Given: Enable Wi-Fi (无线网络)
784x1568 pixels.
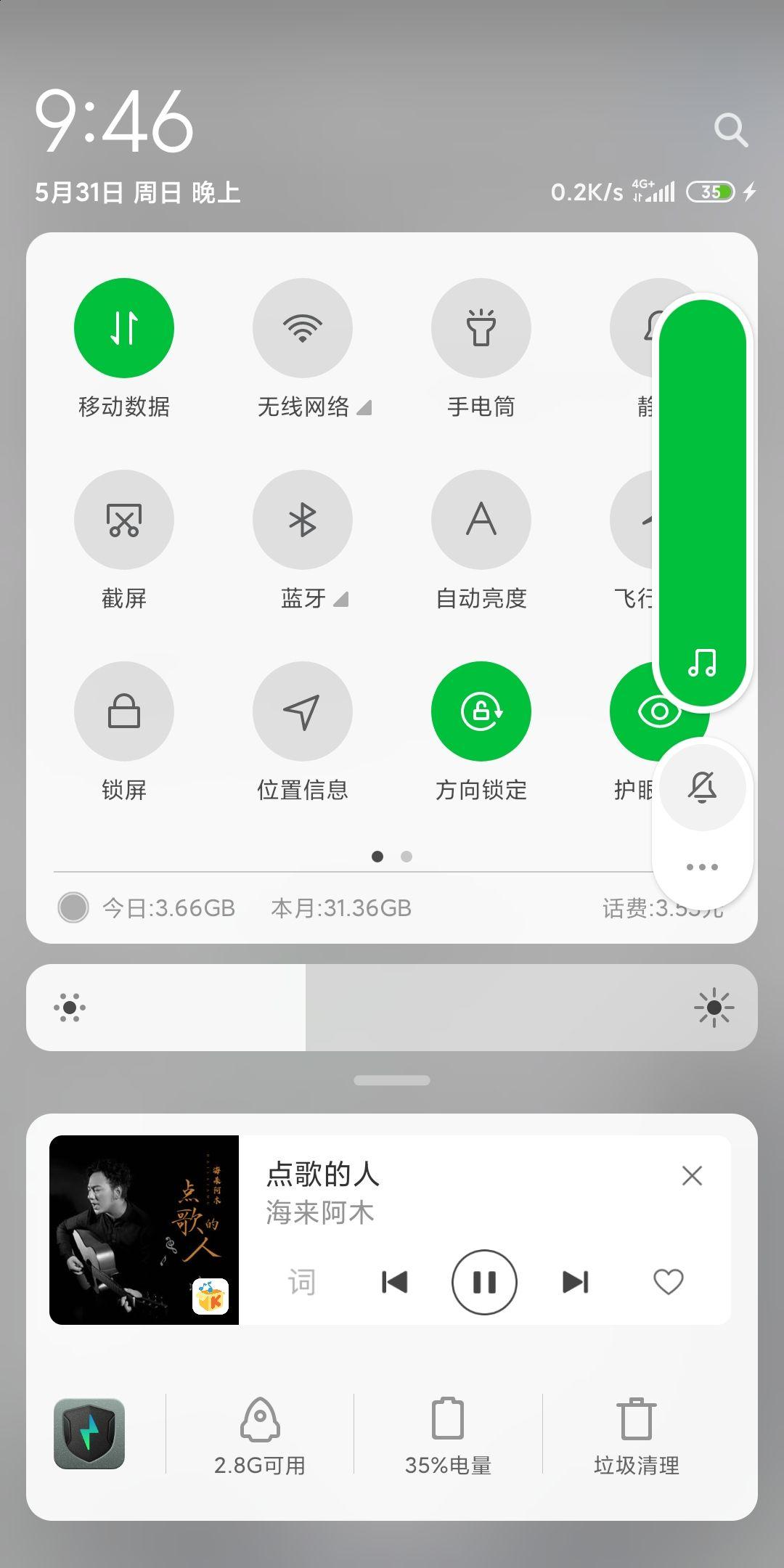Looking at the screenshot, I should click(303, 328).
